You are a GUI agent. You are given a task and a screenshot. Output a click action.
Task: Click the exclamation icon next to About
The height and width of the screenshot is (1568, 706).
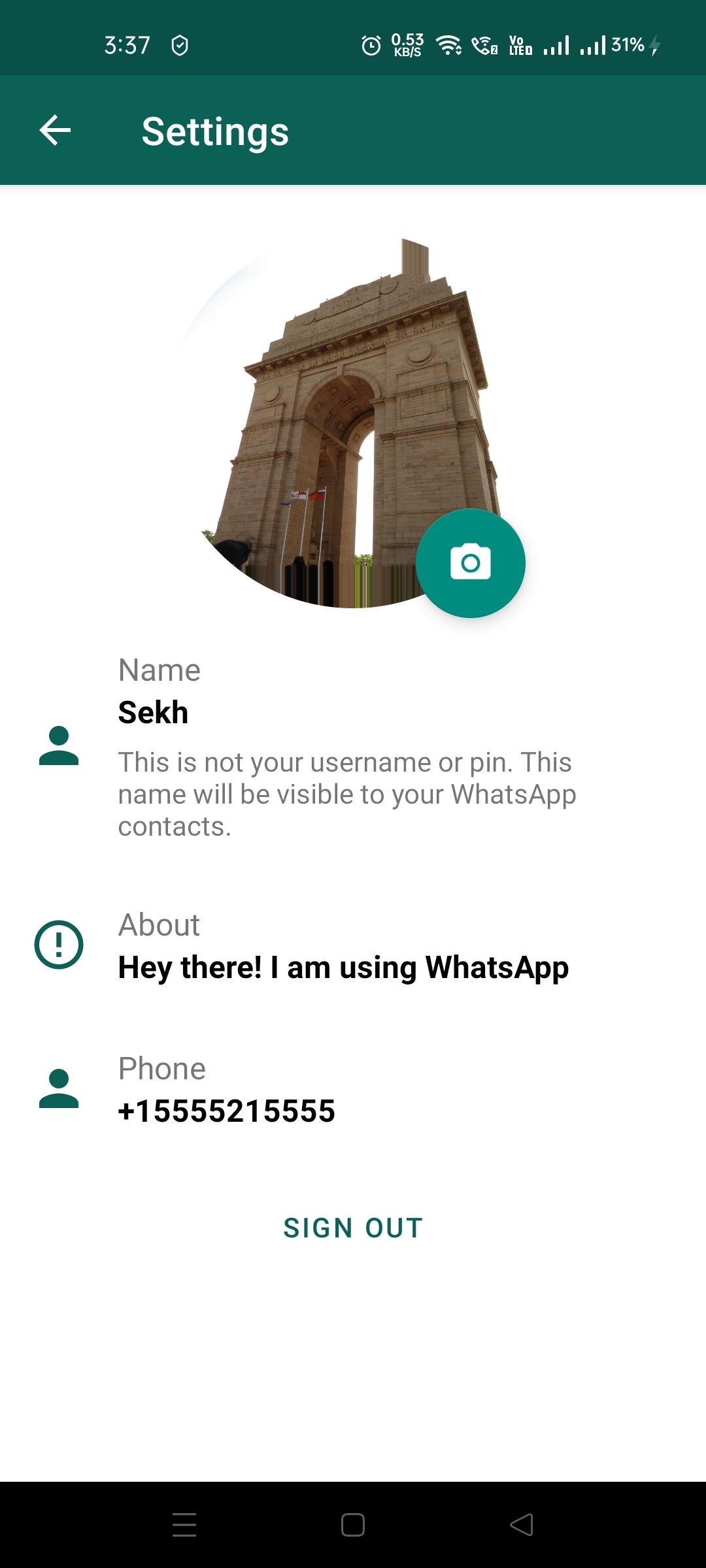click(58, 943)
